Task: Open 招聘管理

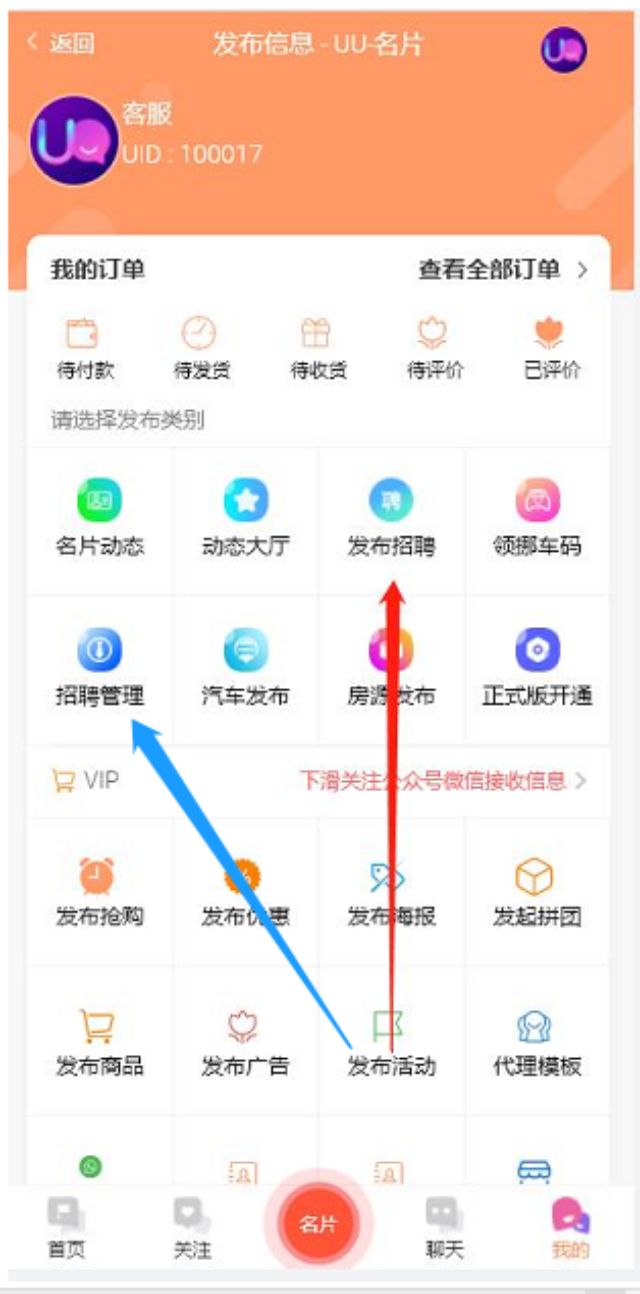Action: tap(99, 669)
